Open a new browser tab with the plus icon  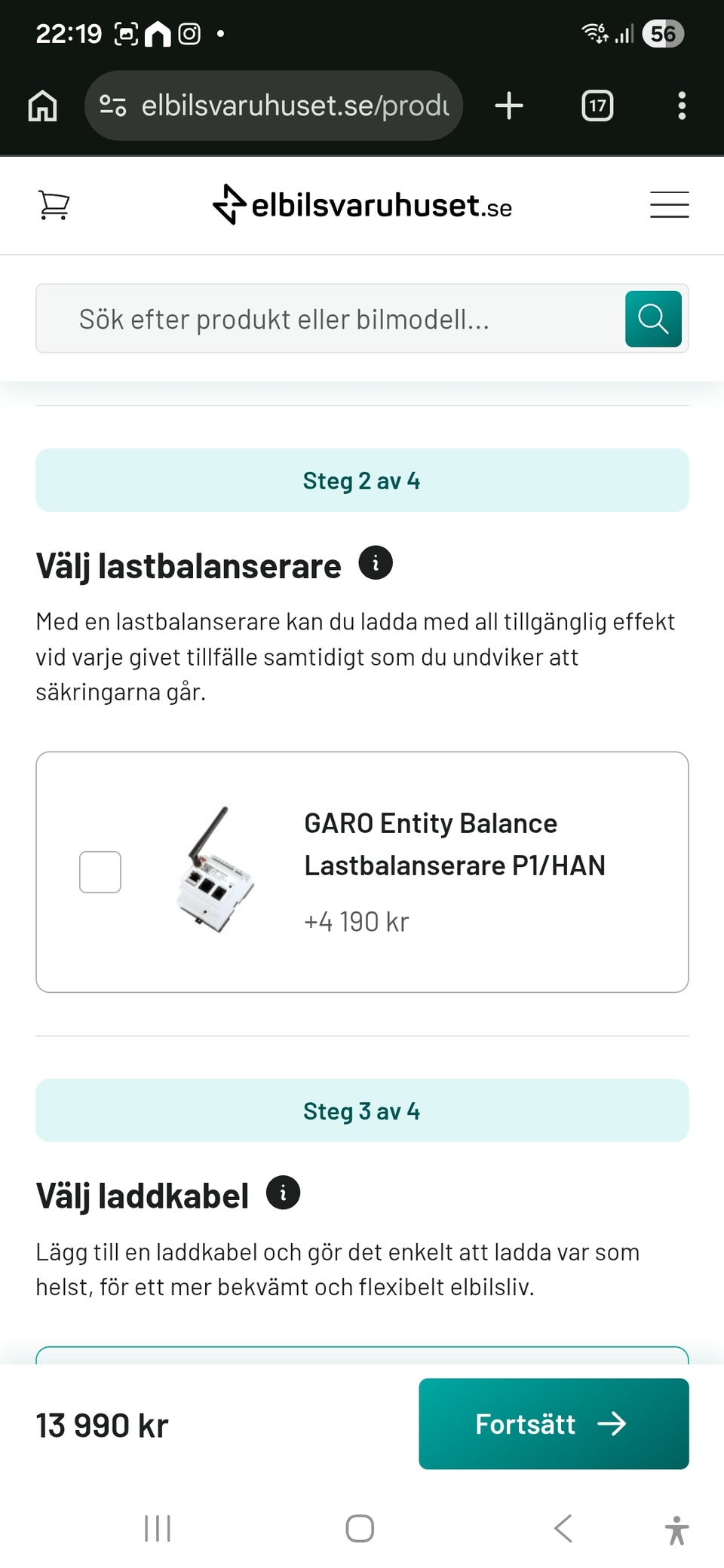click(508, 106)
